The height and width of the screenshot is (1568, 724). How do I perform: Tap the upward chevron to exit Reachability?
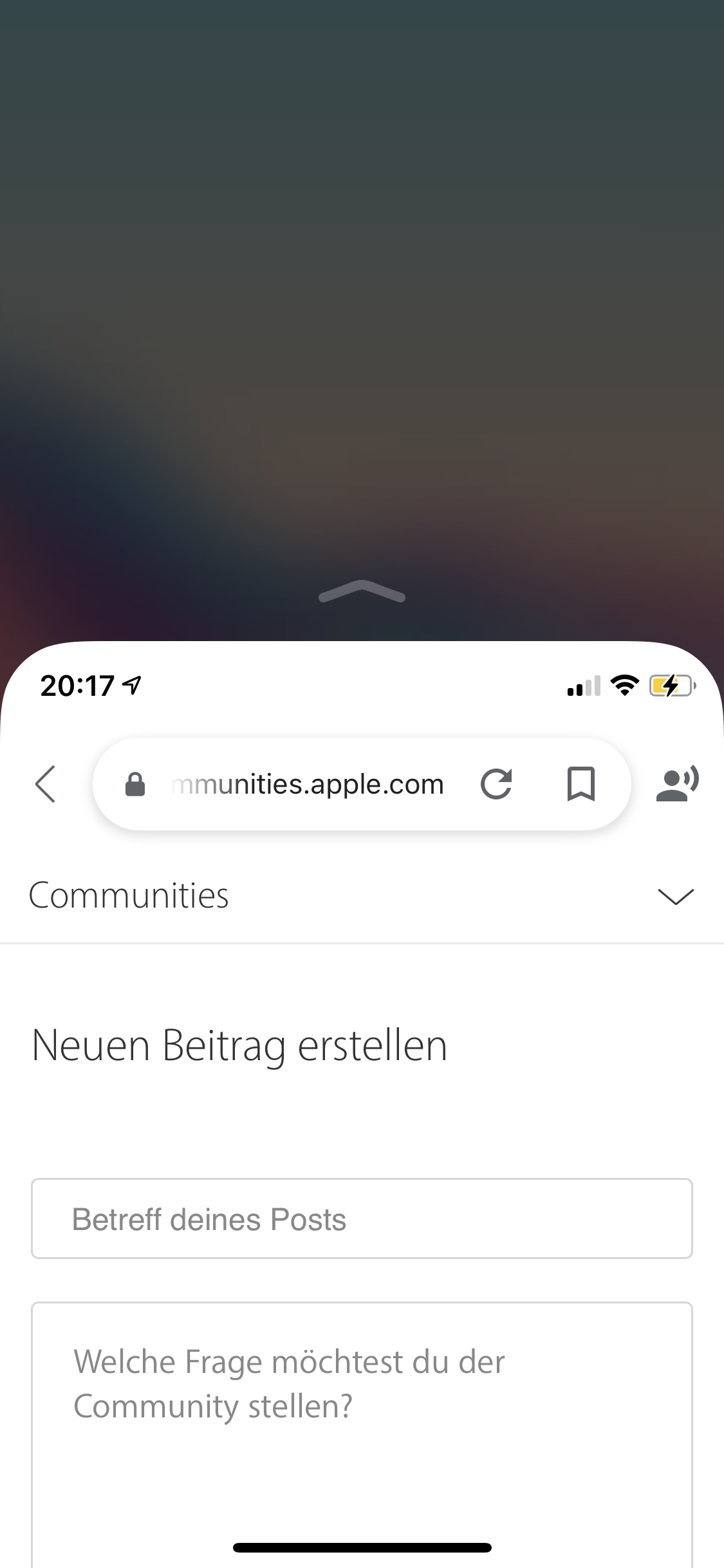click(x=362, y=591)
